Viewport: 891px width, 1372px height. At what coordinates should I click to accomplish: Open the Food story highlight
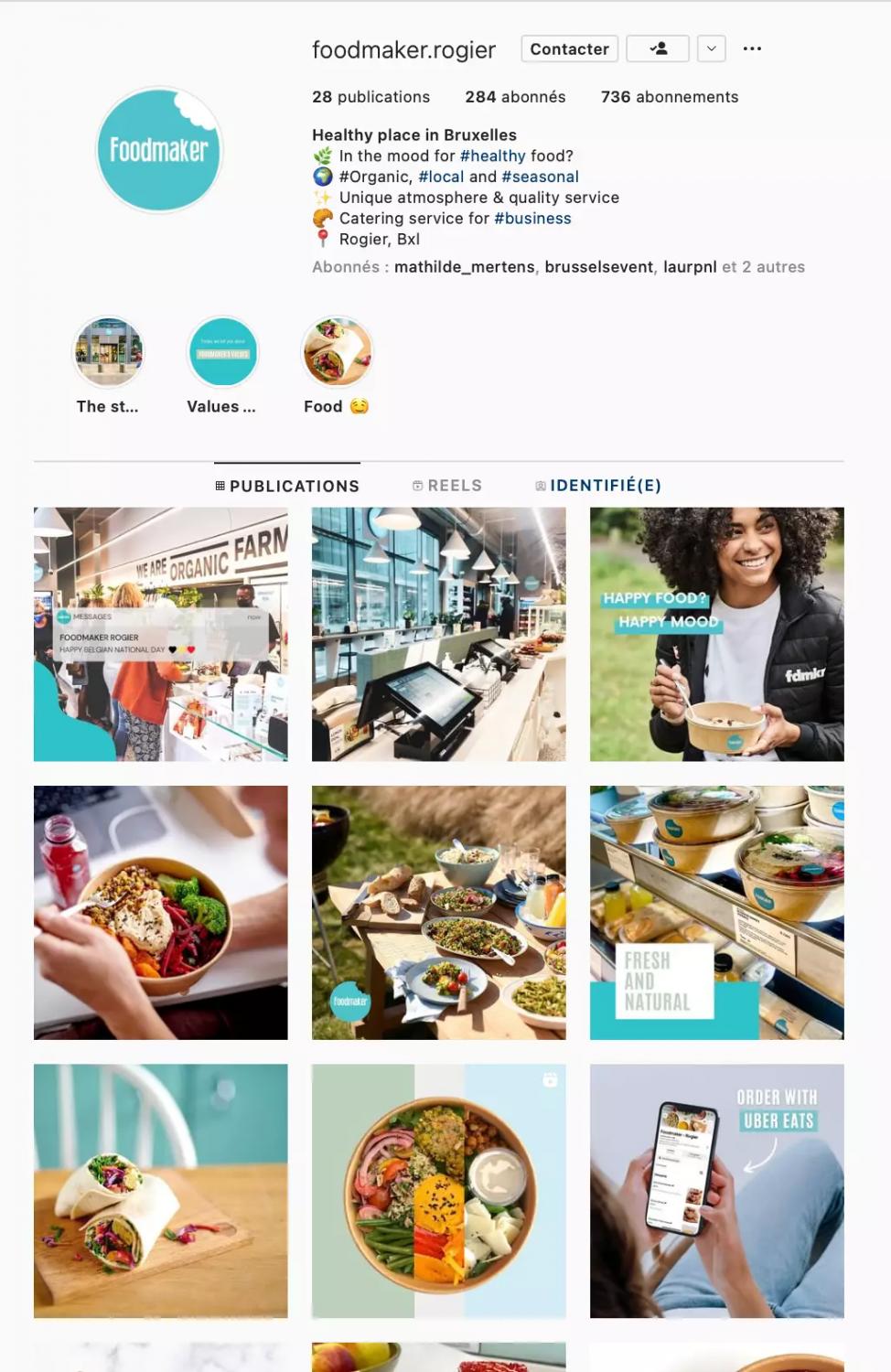point(337,353)
